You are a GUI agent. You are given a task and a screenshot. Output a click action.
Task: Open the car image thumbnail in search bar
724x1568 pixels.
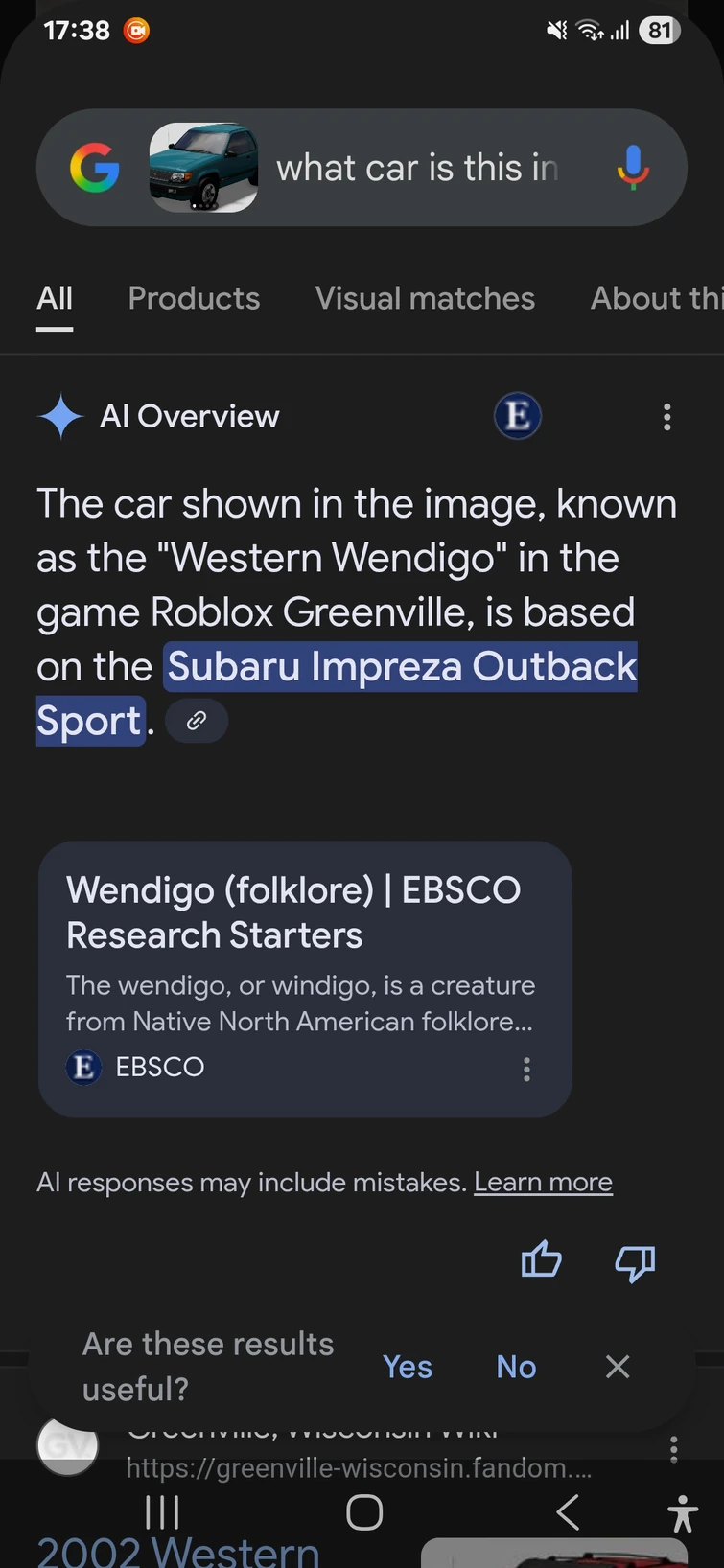pyautogui.click(x=203, y=168)
